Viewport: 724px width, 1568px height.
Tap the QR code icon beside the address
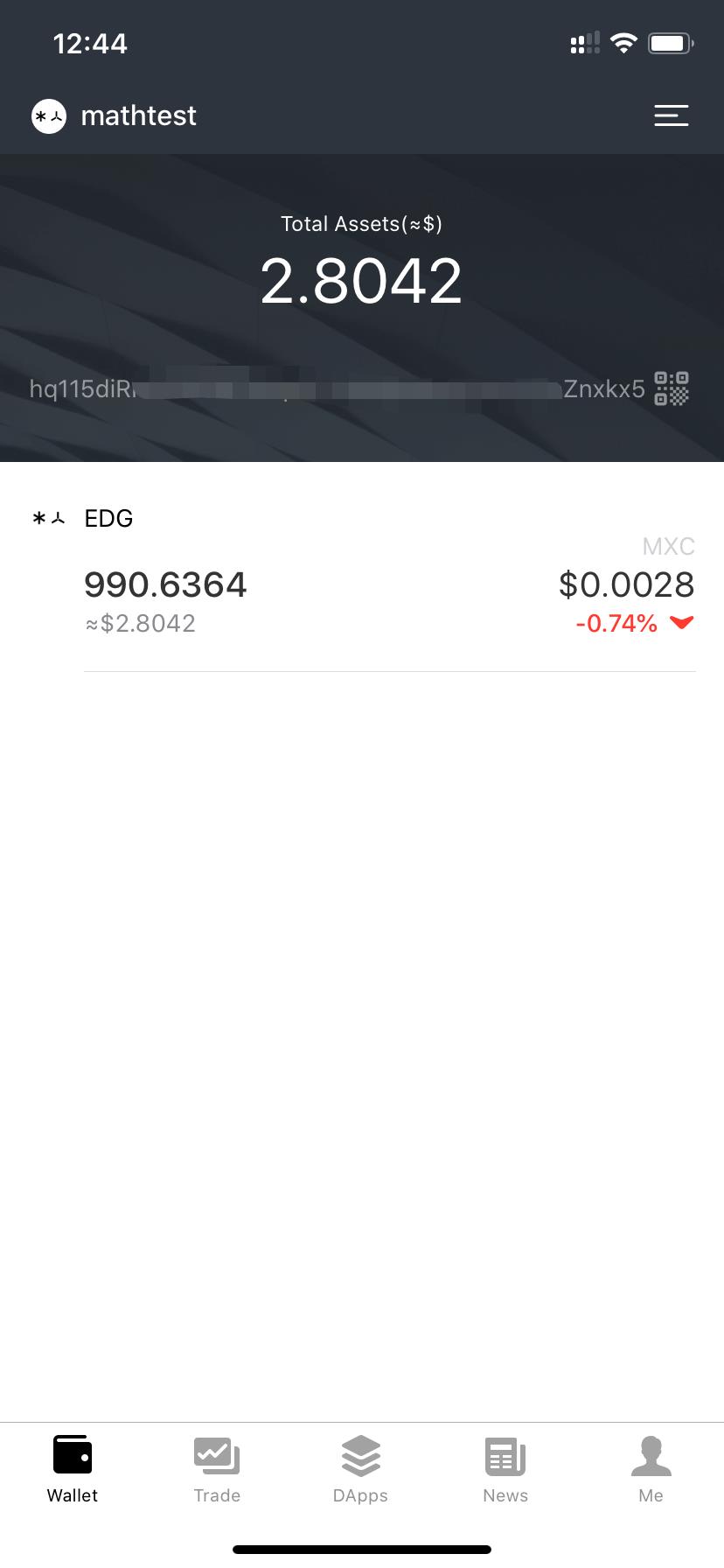672,388
